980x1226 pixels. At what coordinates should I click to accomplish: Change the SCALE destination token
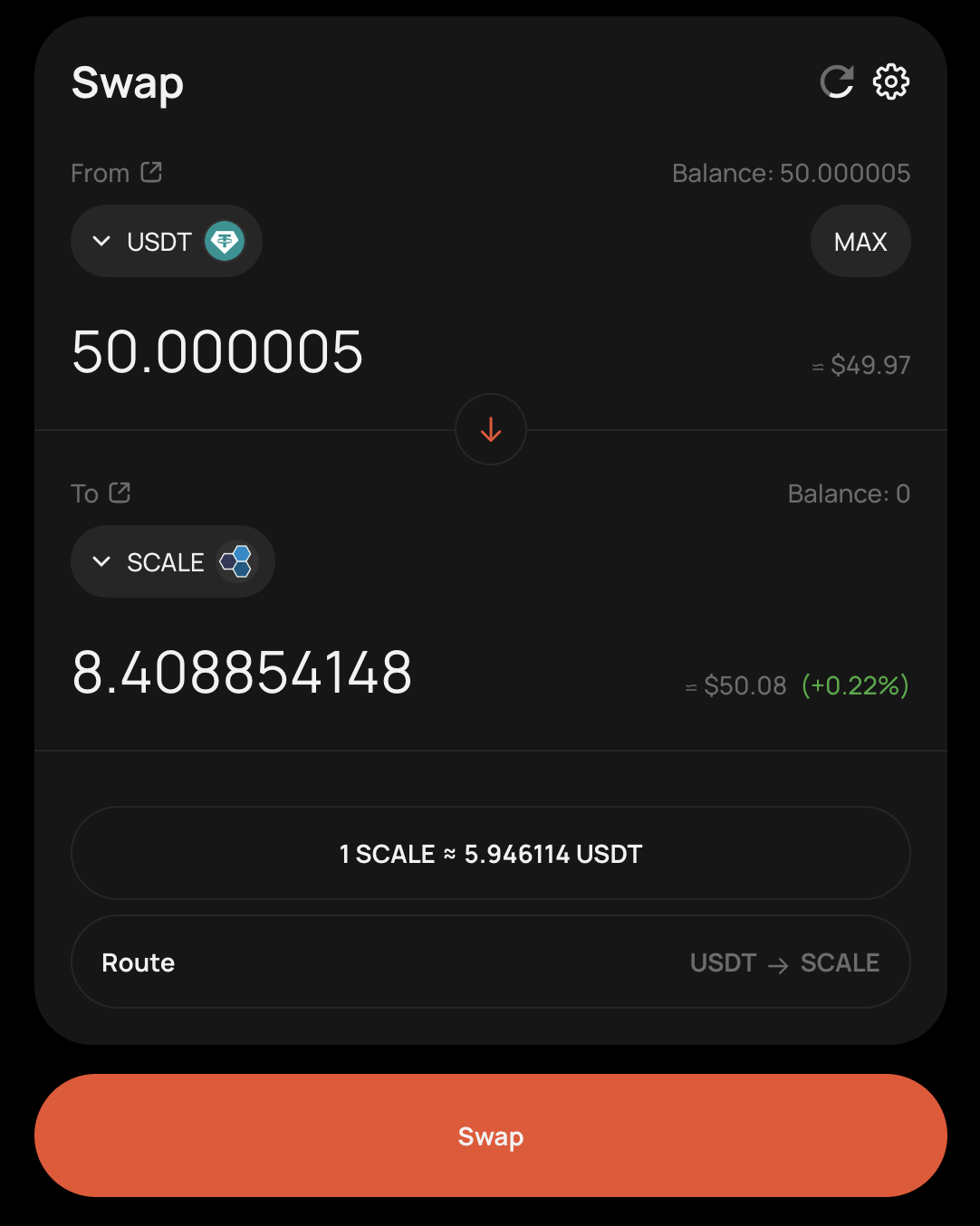coord(172,562)
